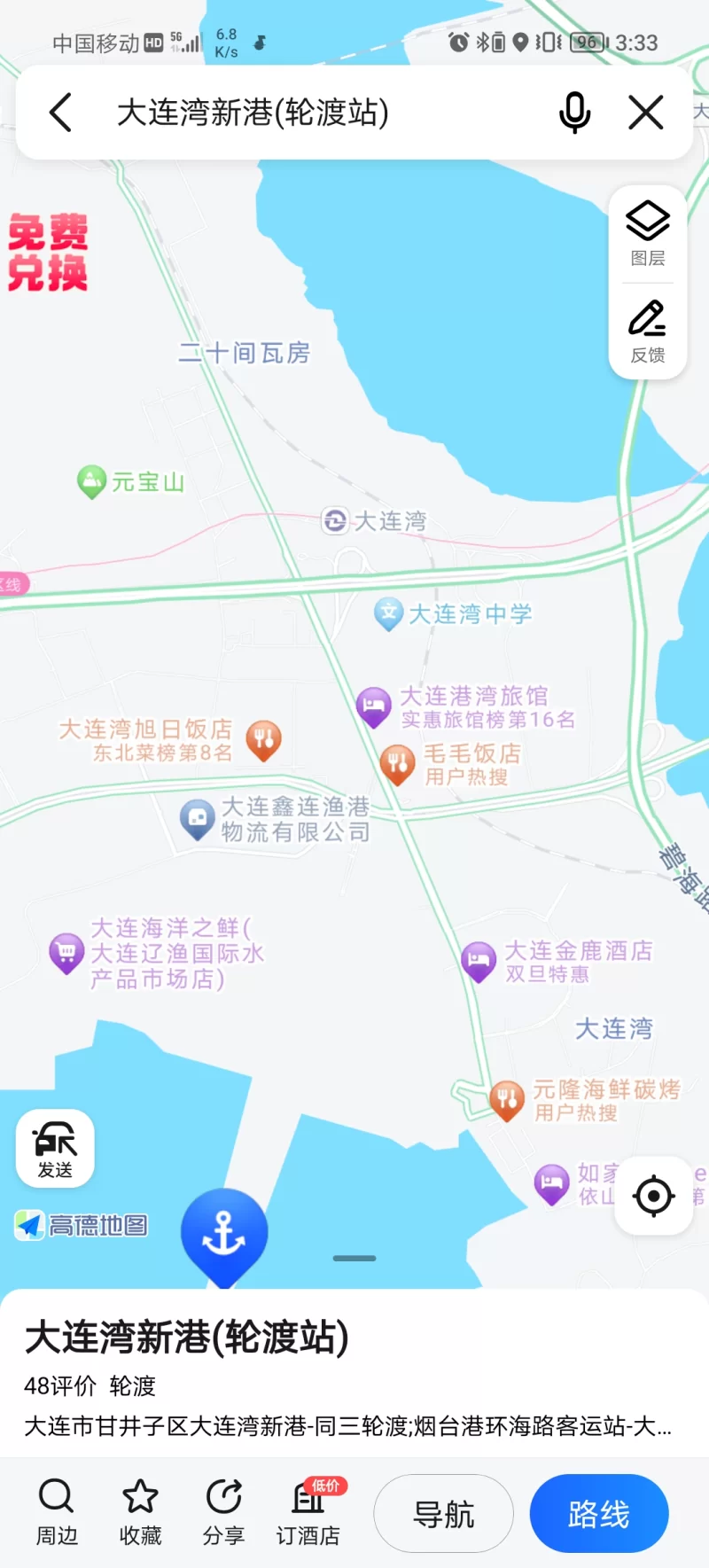
Task: Open 订酒店 hotel booking
Action: coord(308,1513)
